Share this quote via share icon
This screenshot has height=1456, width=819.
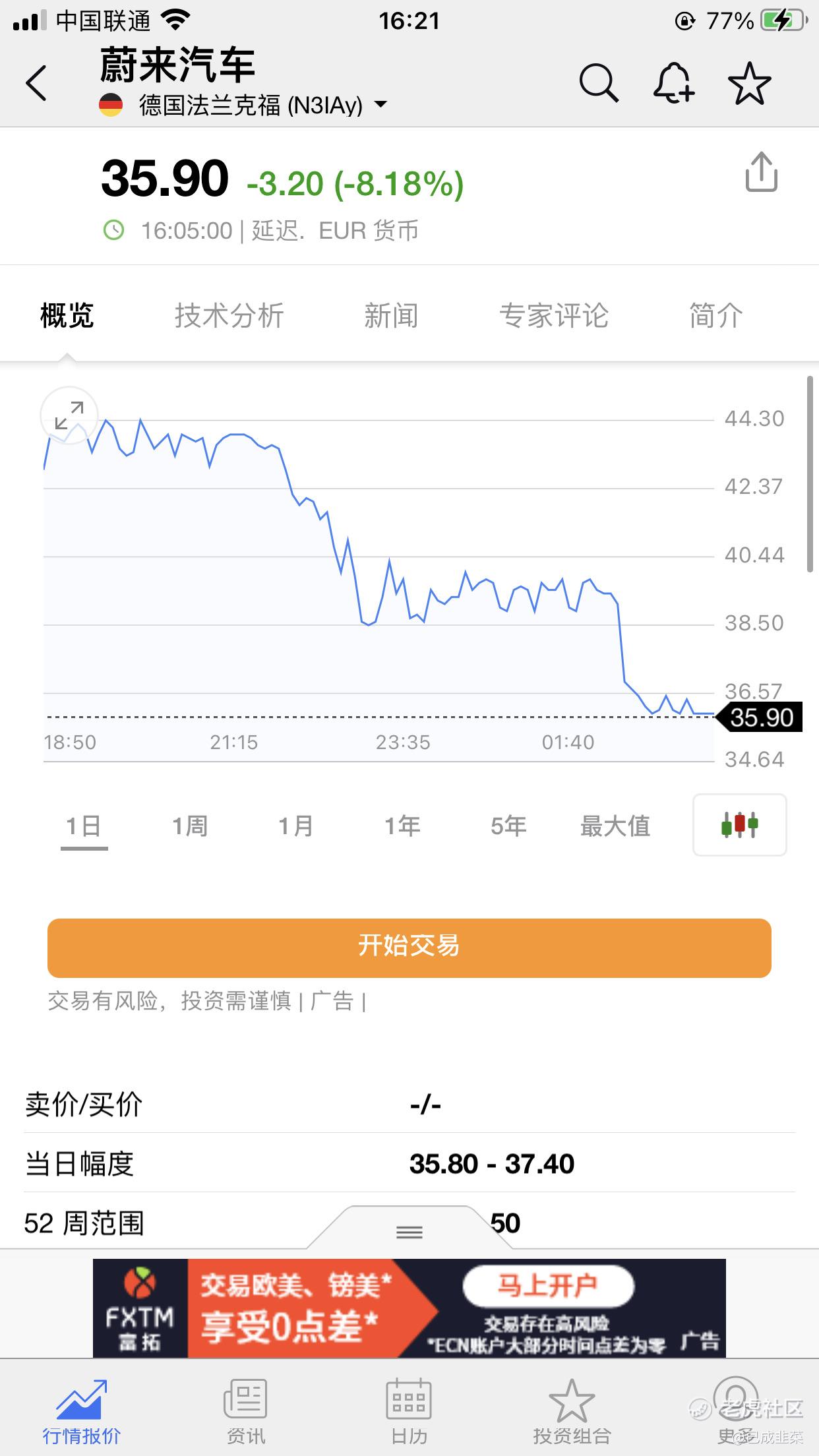(x=762, y=172)
